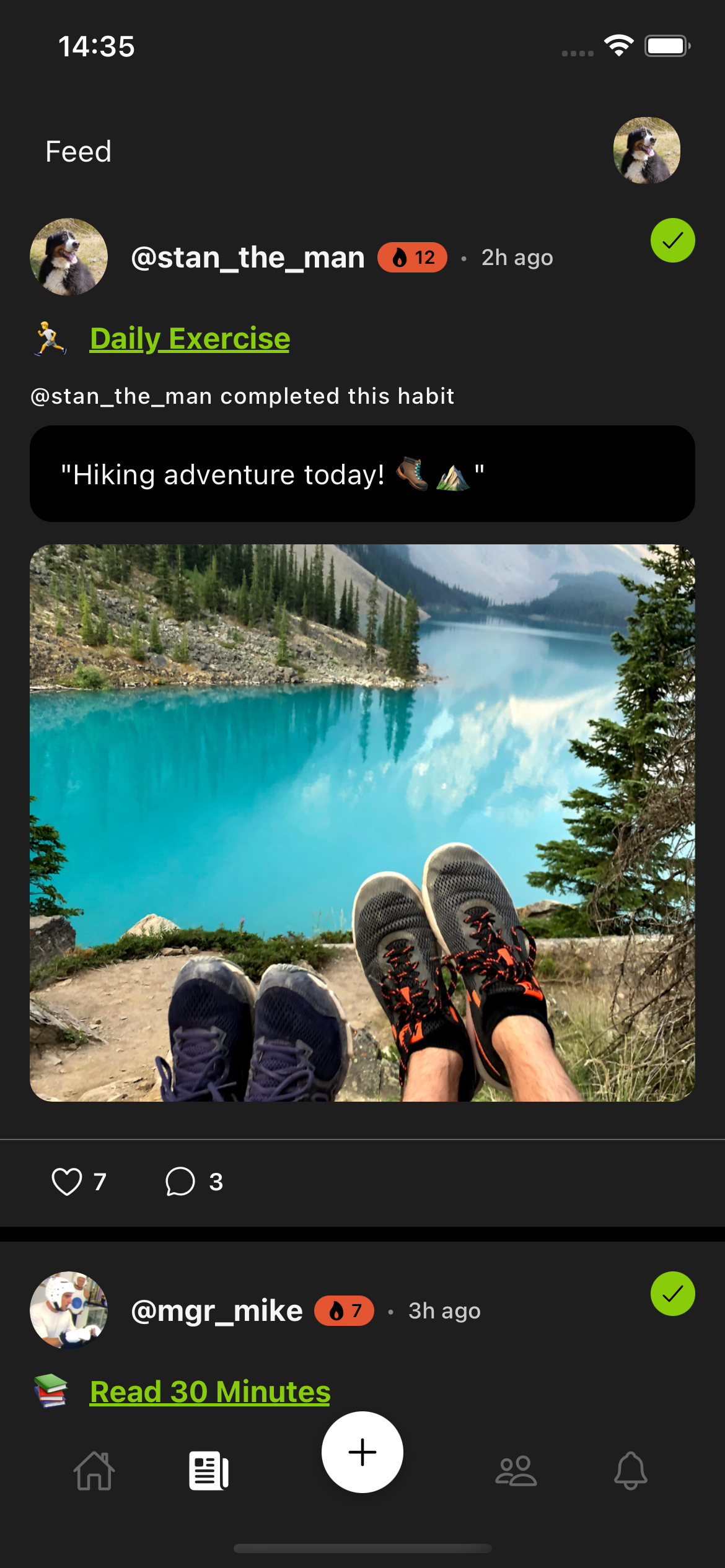Tap the @mgr_mike username
The image size is (725, 1568).
click(x=217, y=1311)
